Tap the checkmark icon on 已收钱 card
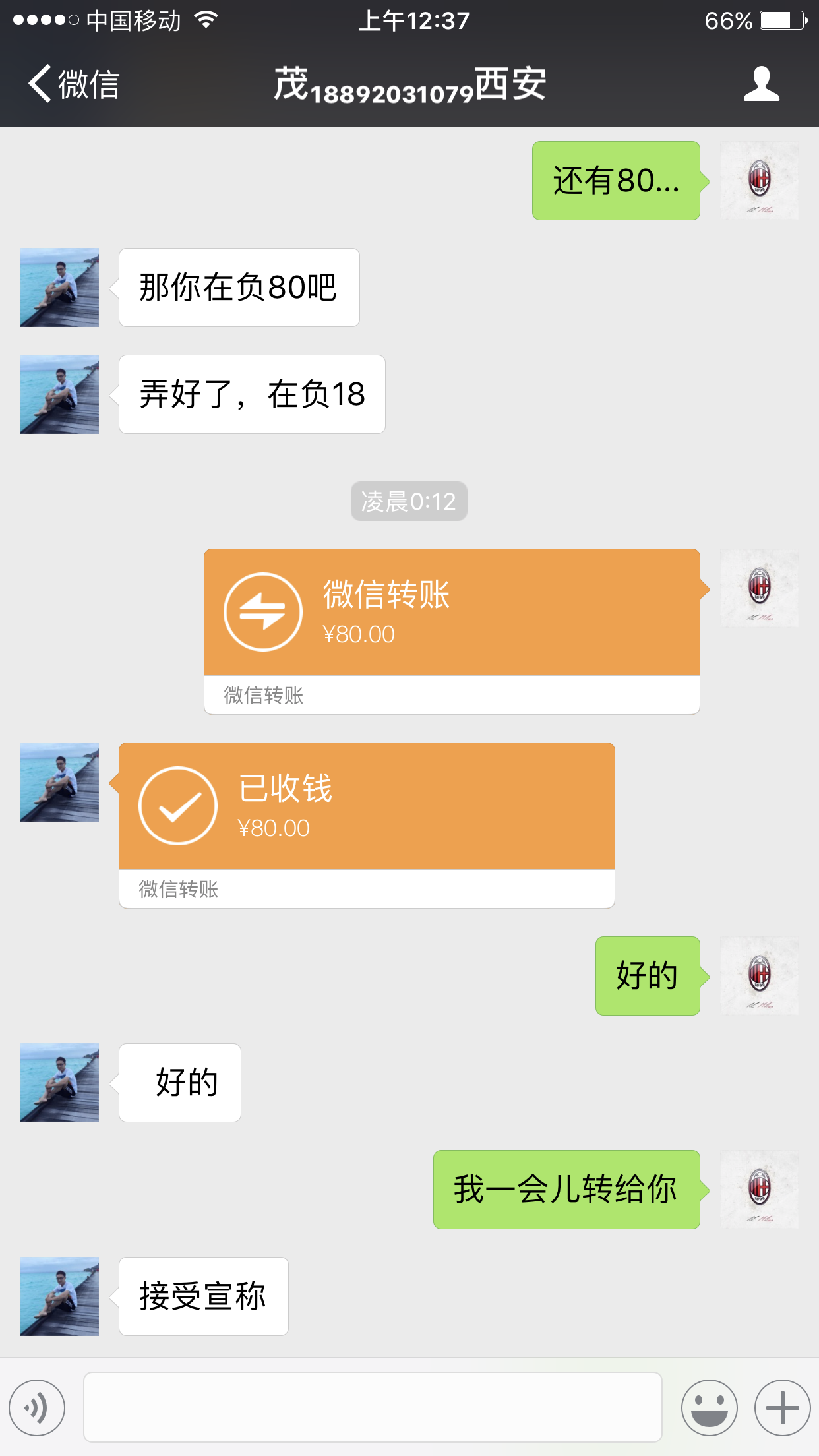 pyautogui.click(x=177, y=806)
